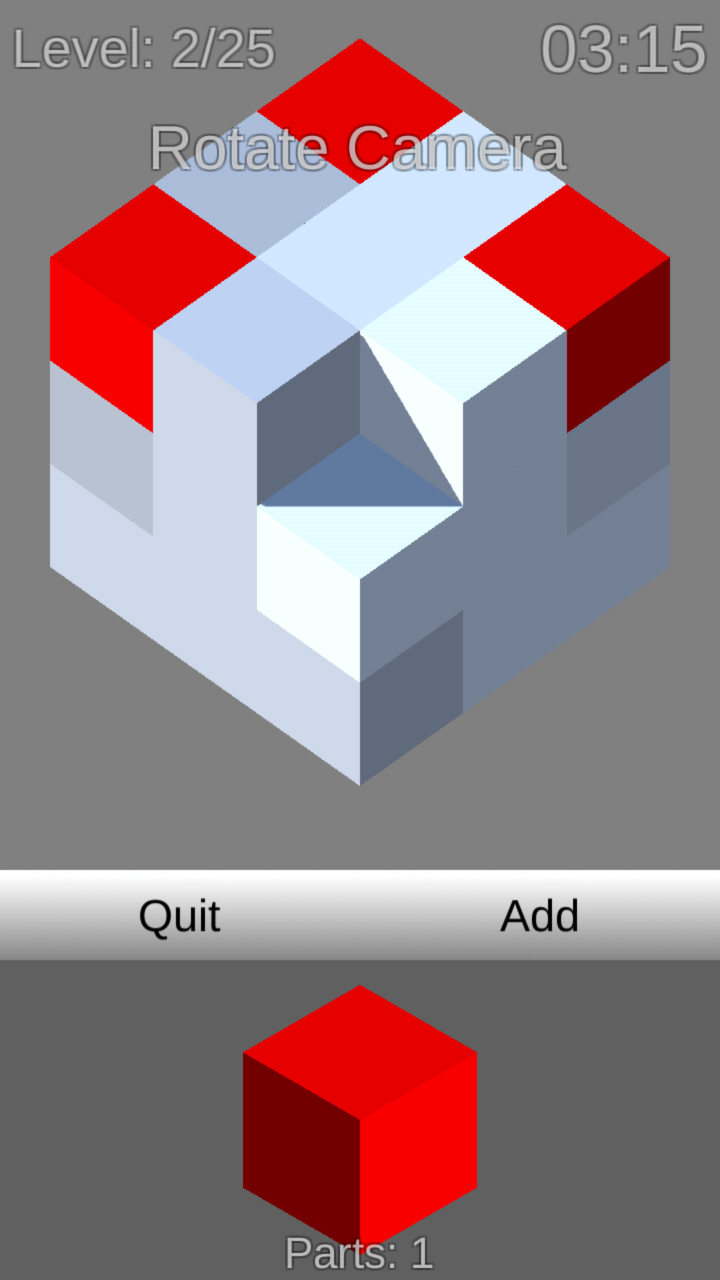Screen dimensions: 720x1280
Task: Select the red cube part preview
Action: pos(358,1110)
